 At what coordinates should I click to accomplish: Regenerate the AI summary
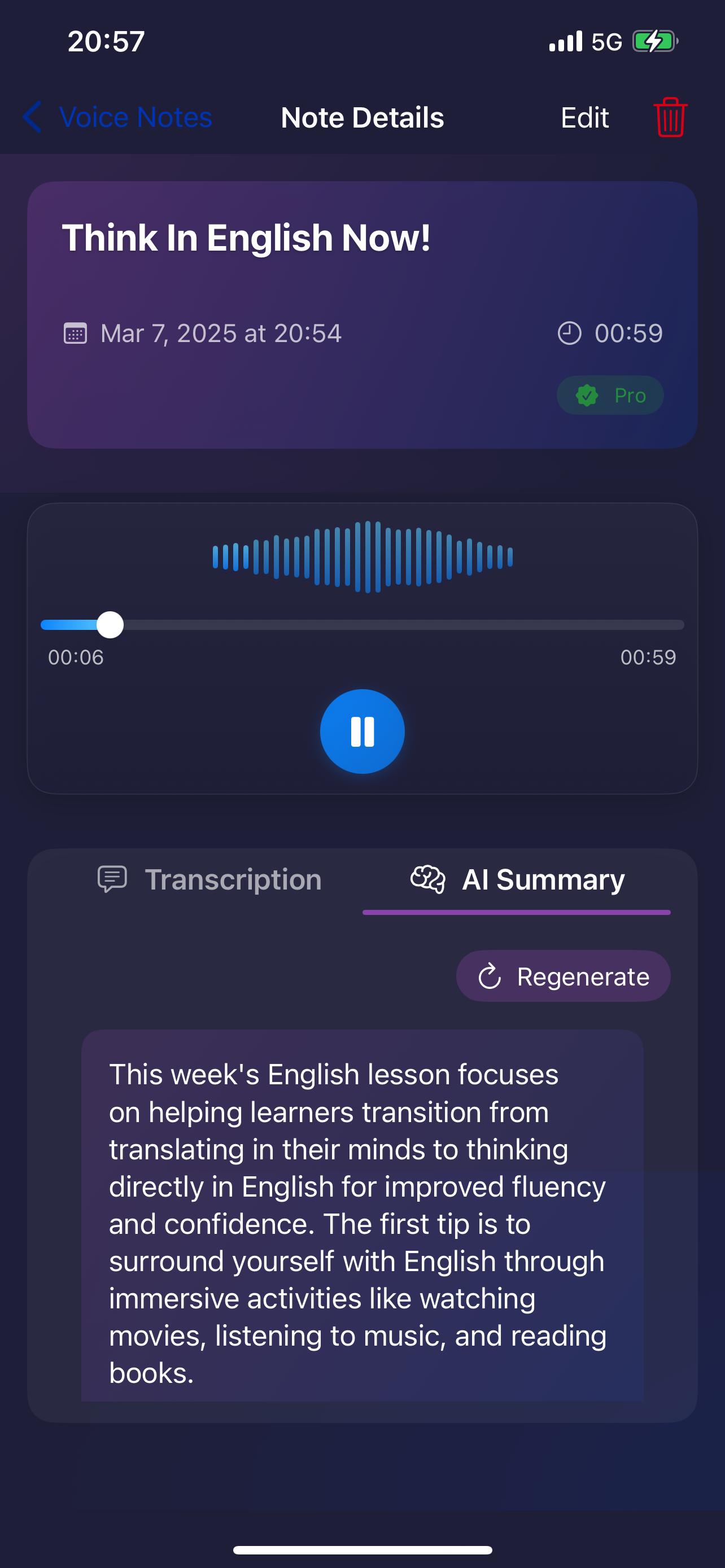(x=563, y=976)
